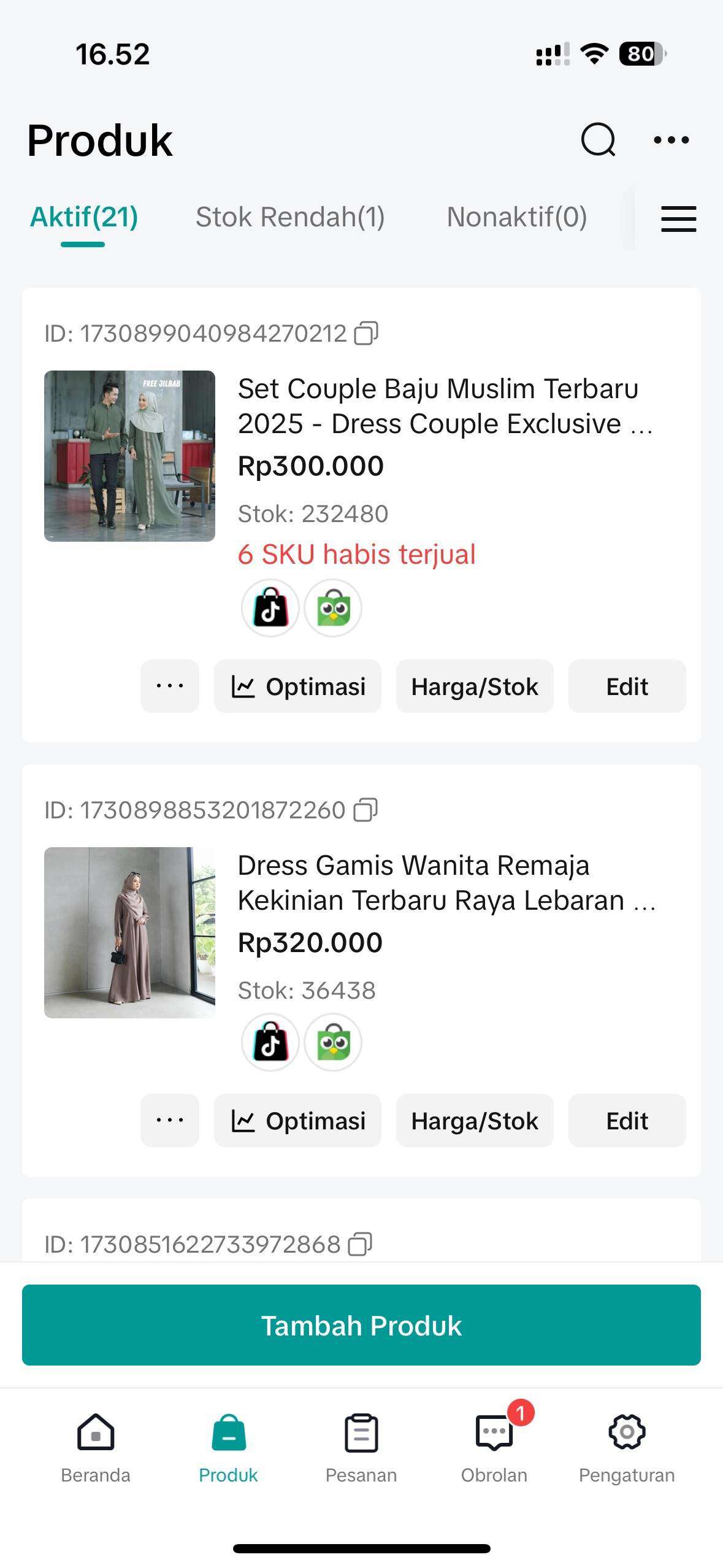Expand more actions for the Set Couple product

(x=169, y=686)
